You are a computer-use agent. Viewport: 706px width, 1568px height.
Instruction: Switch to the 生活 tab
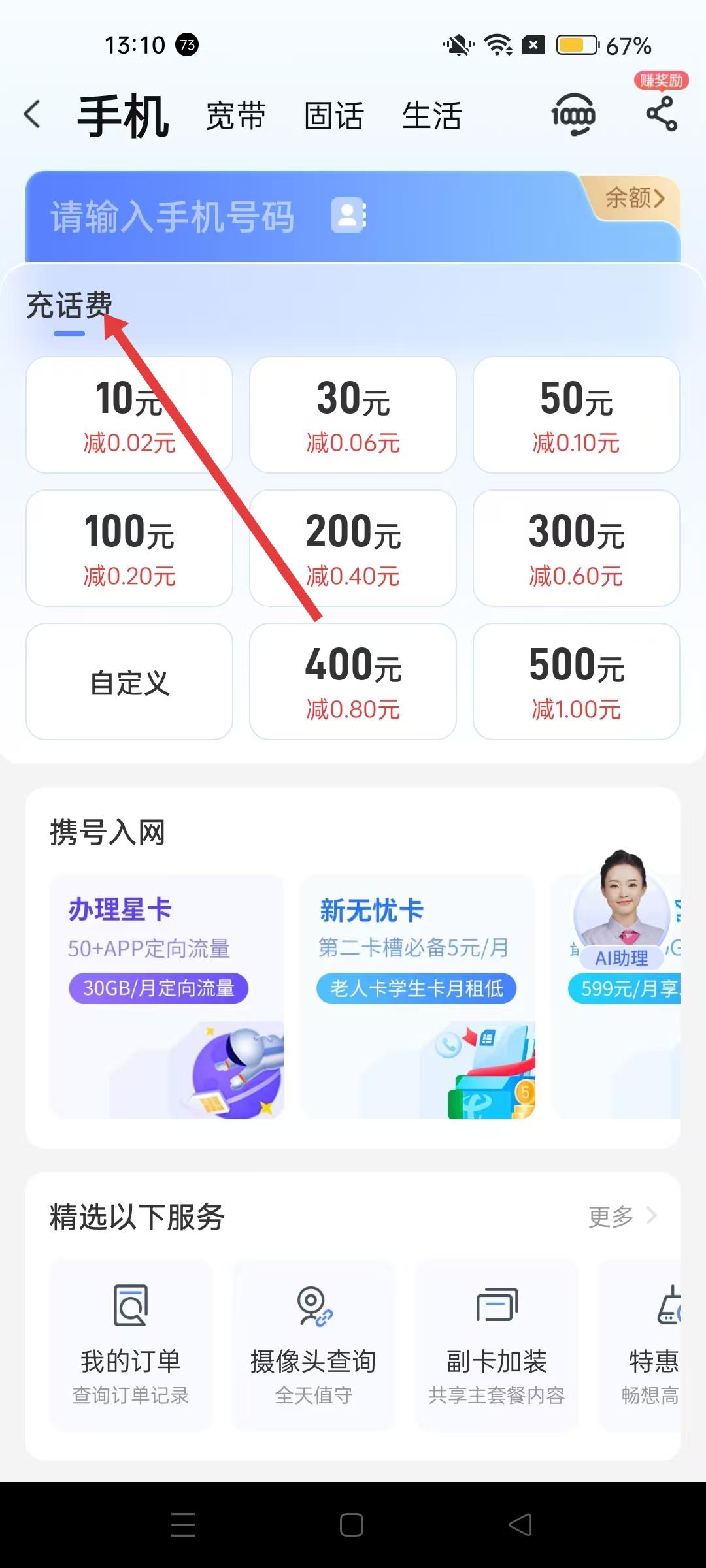pos(432,116)
